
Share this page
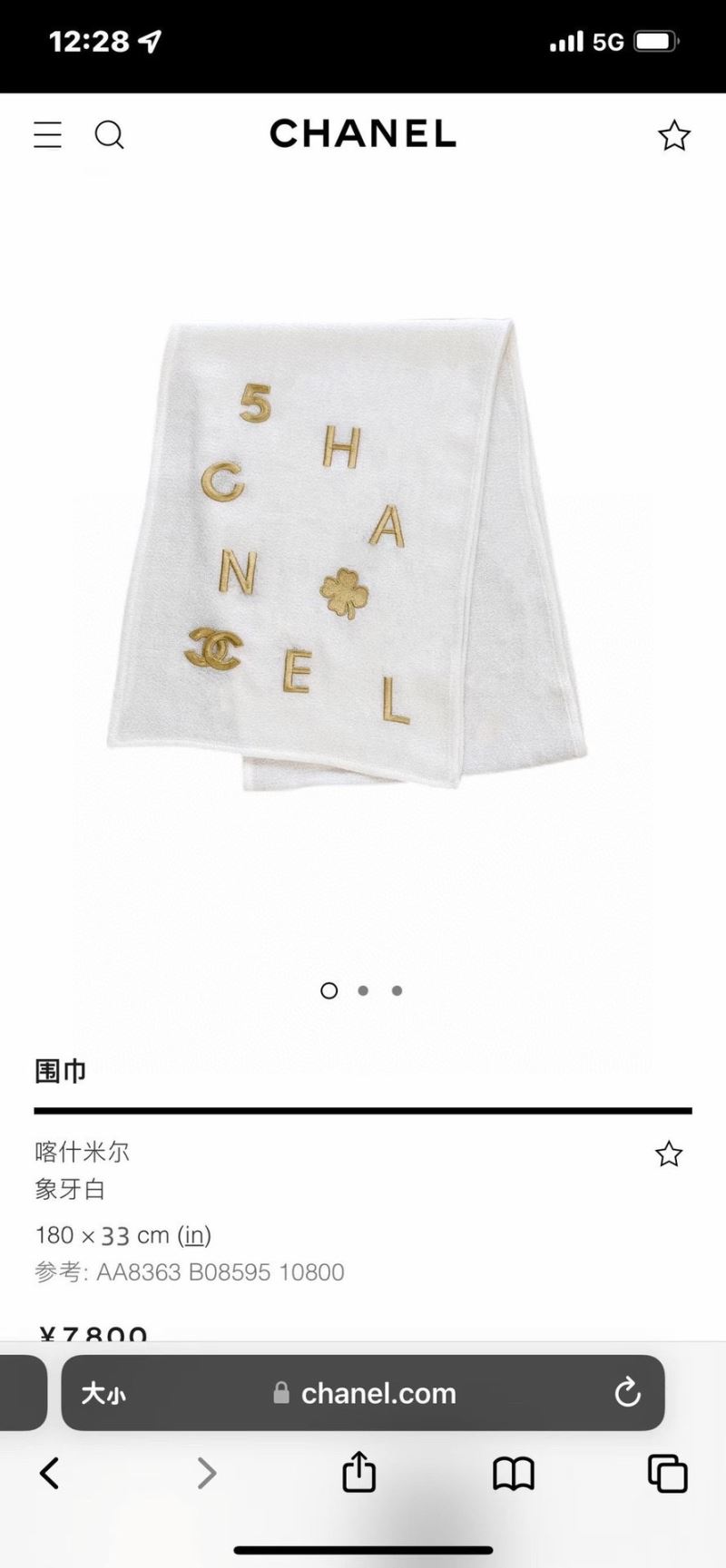pyautogui.click(x=358, y=1472)
